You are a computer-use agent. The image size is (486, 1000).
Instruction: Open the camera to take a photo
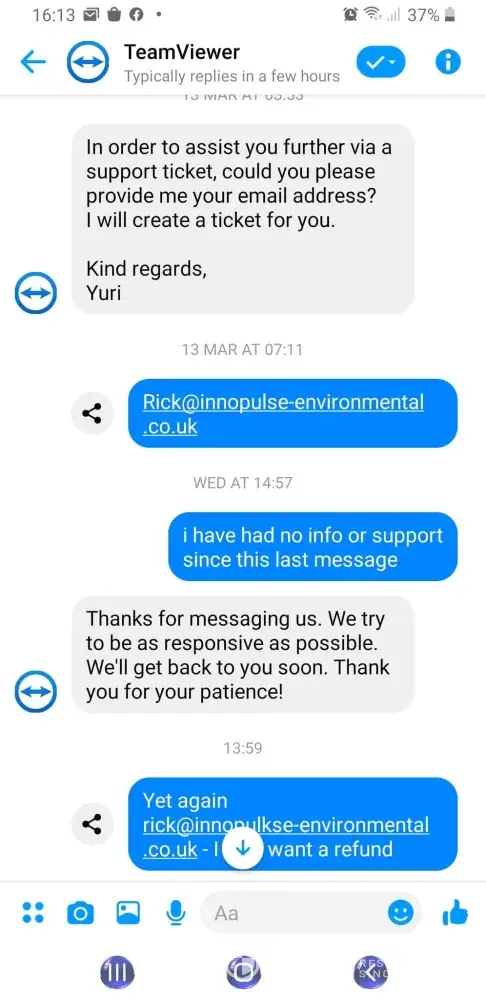80,914
